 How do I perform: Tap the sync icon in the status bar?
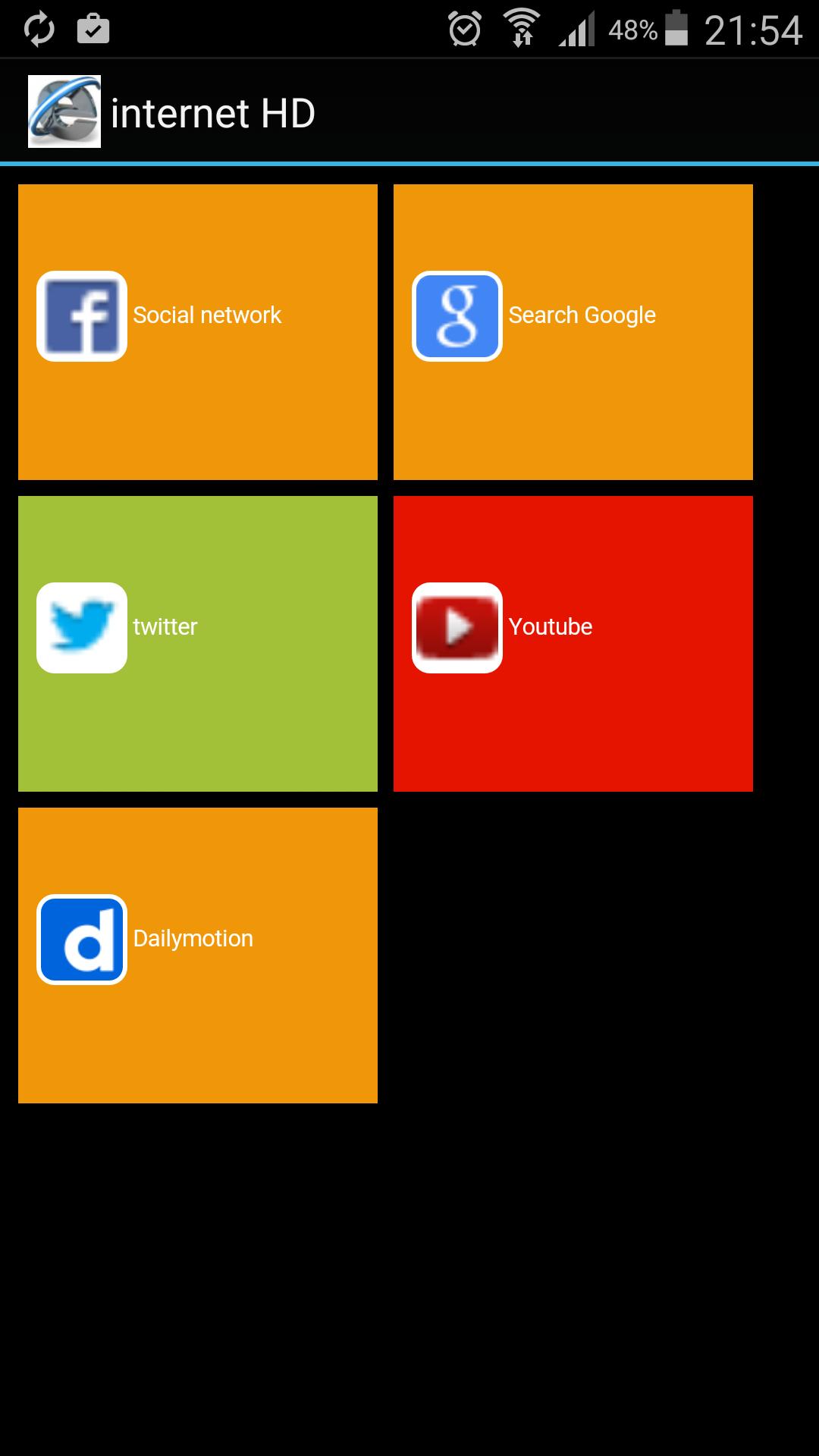[38, 27]
